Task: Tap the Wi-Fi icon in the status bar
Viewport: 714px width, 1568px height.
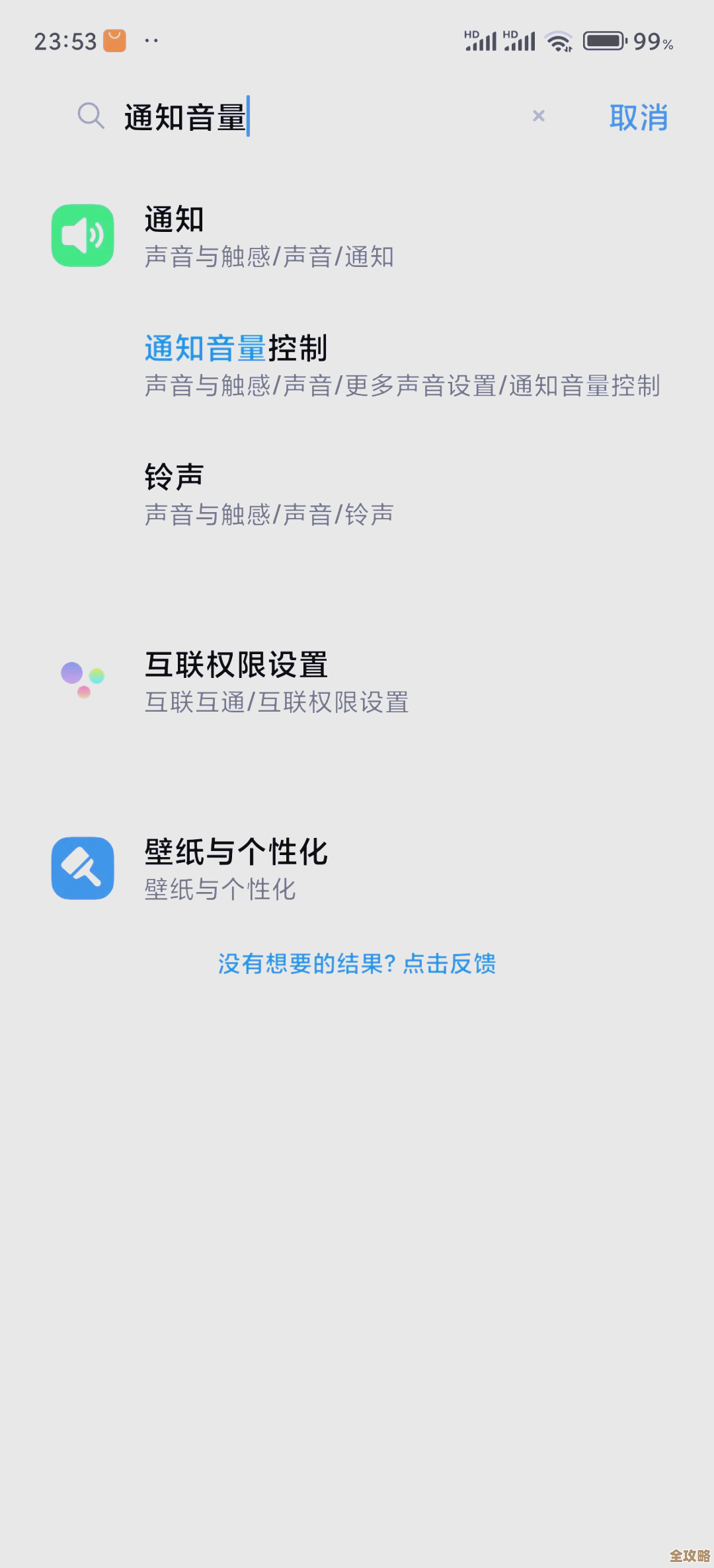Action: click(557, 41)
